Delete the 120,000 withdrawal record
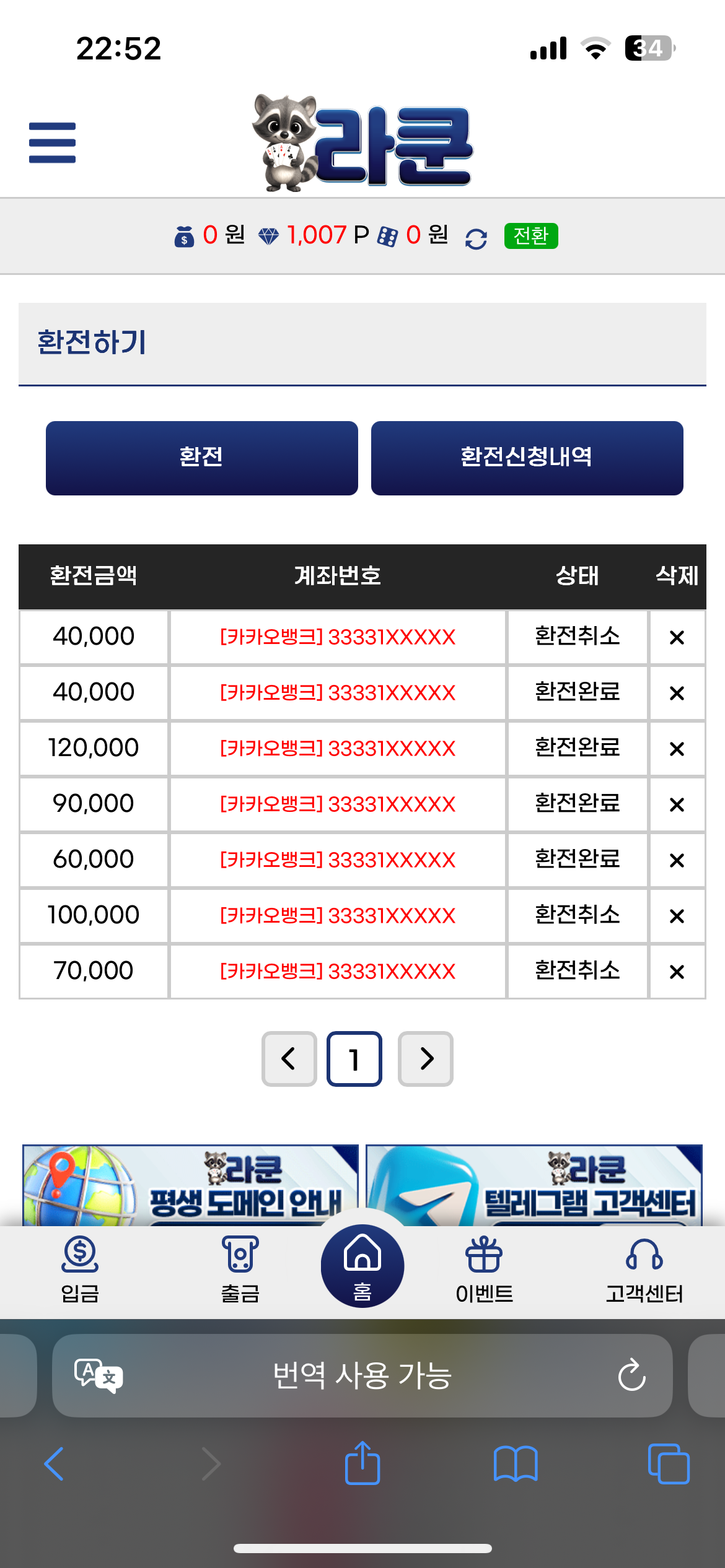Screen dimensions: 725x1568 click(x=677, y=749)
